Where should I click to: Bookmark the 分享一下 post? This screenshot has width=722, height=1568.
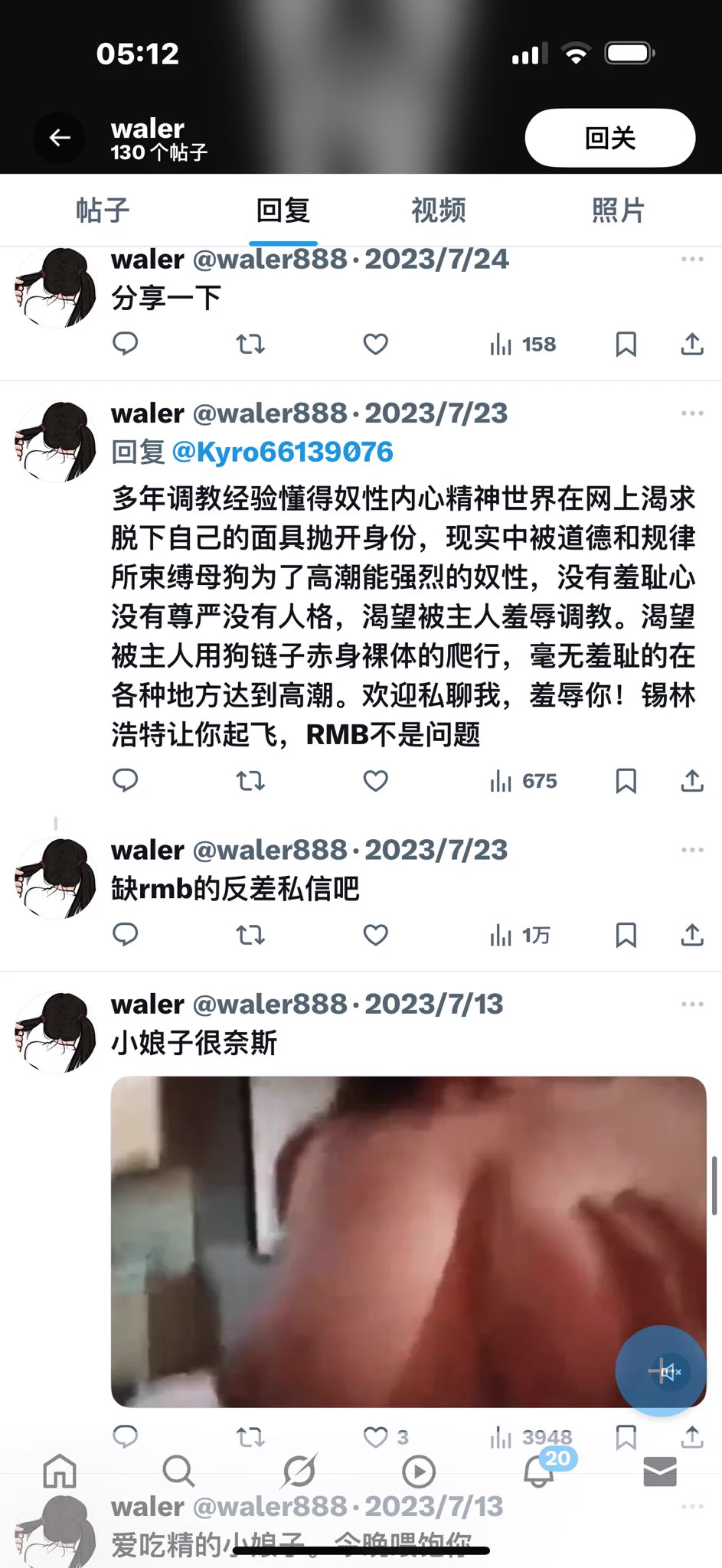626,345
